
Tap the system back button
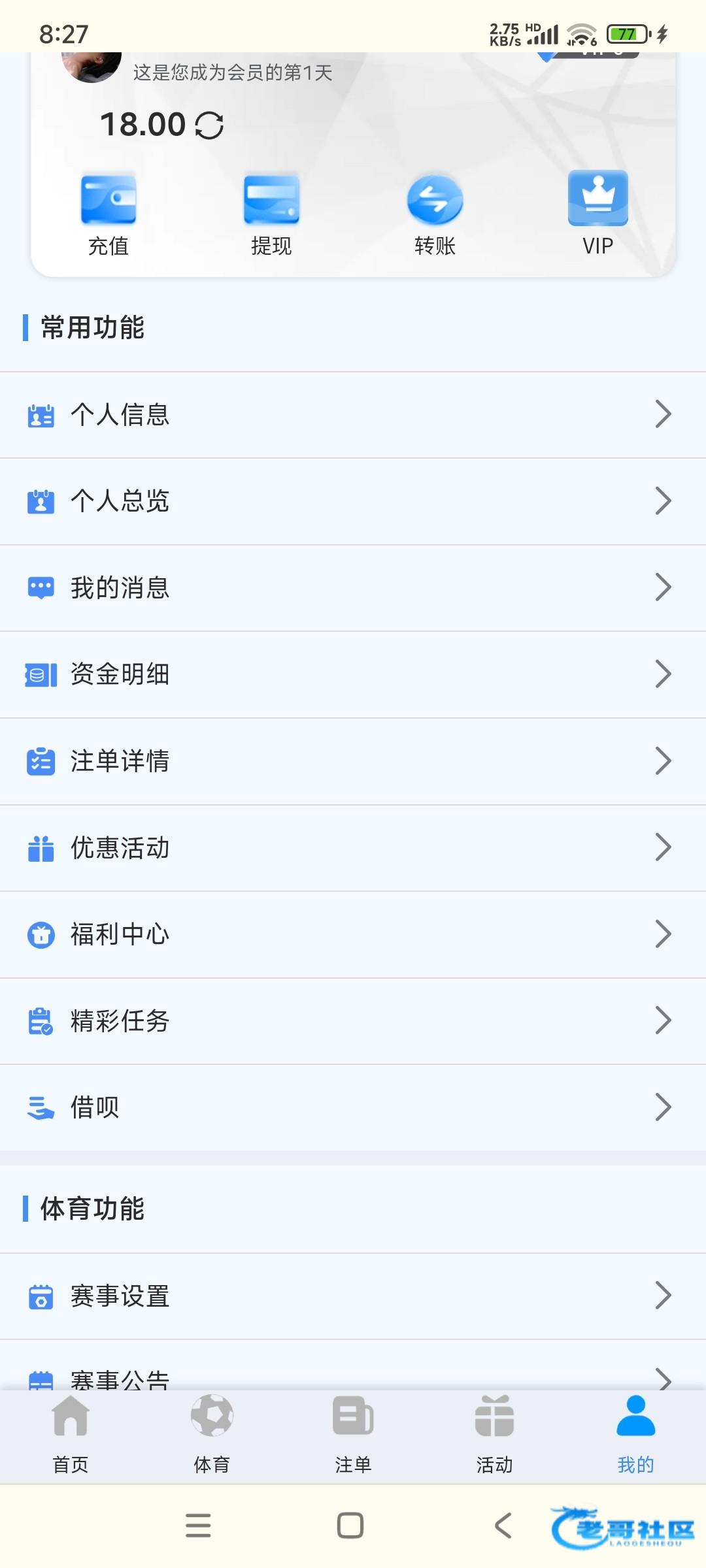pos(503,1526)
